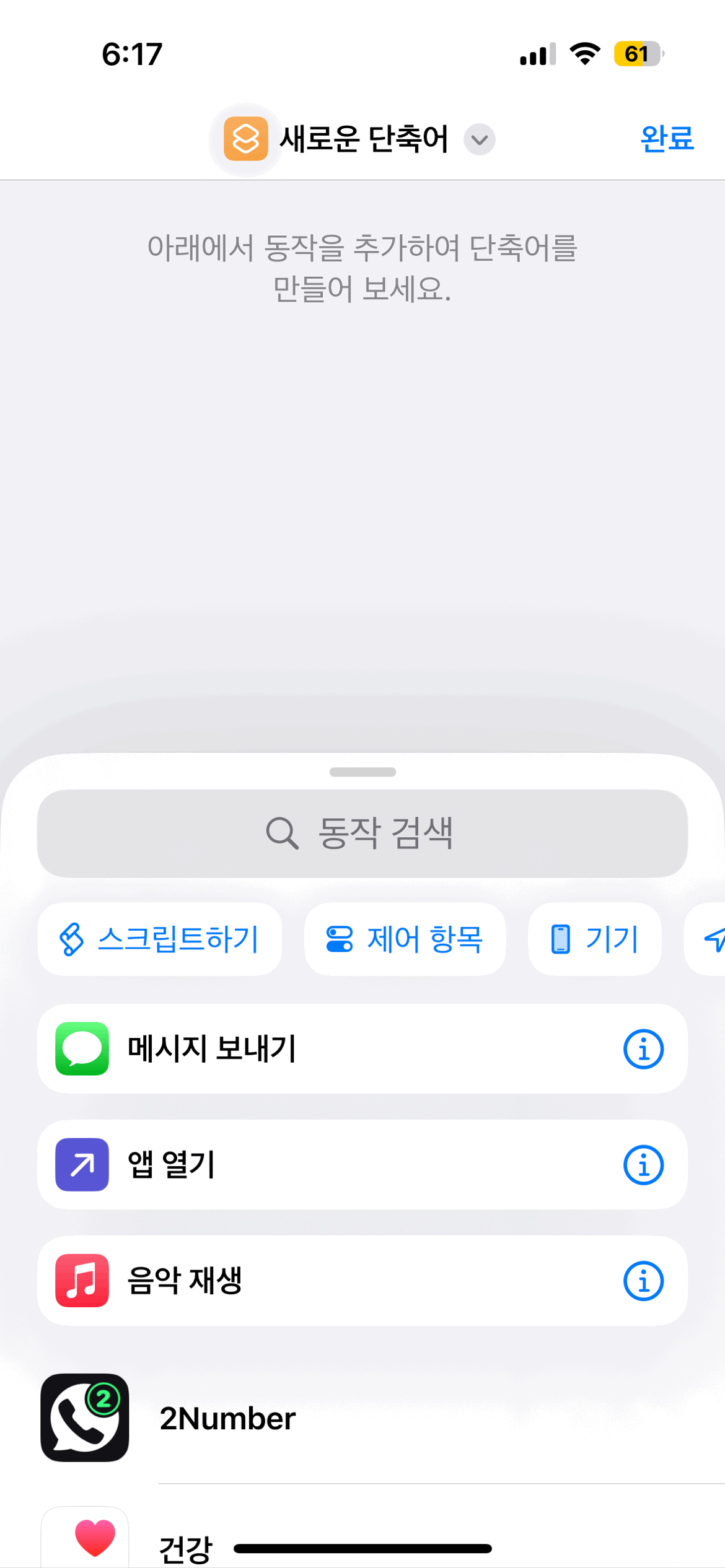Select the 메시지 보내기 action row
The height and width of the screenshot is (1568, 725).
[362, 1048]
